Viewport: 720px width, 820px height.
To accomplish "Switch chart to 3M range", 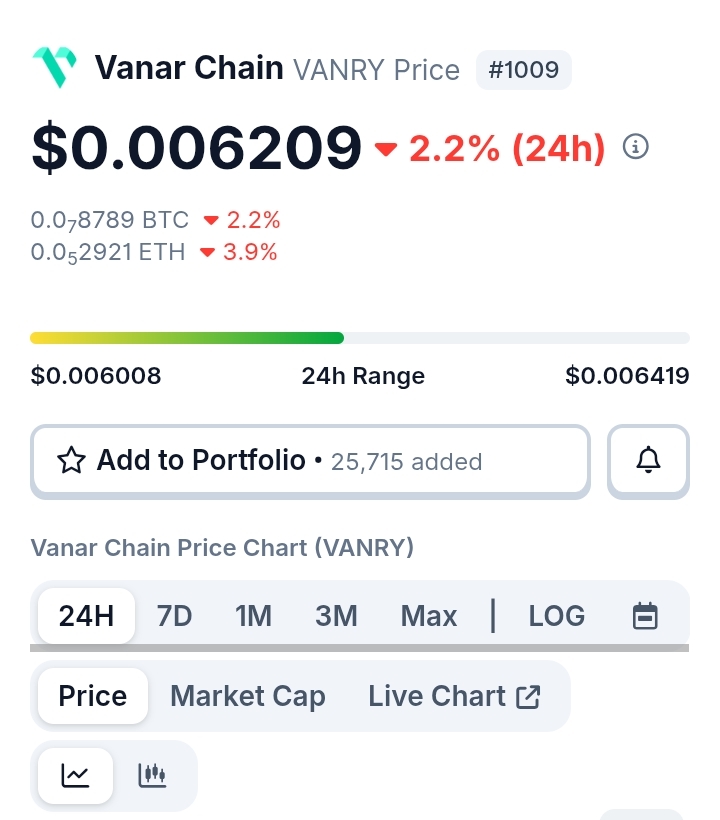I will click(336, 616).
